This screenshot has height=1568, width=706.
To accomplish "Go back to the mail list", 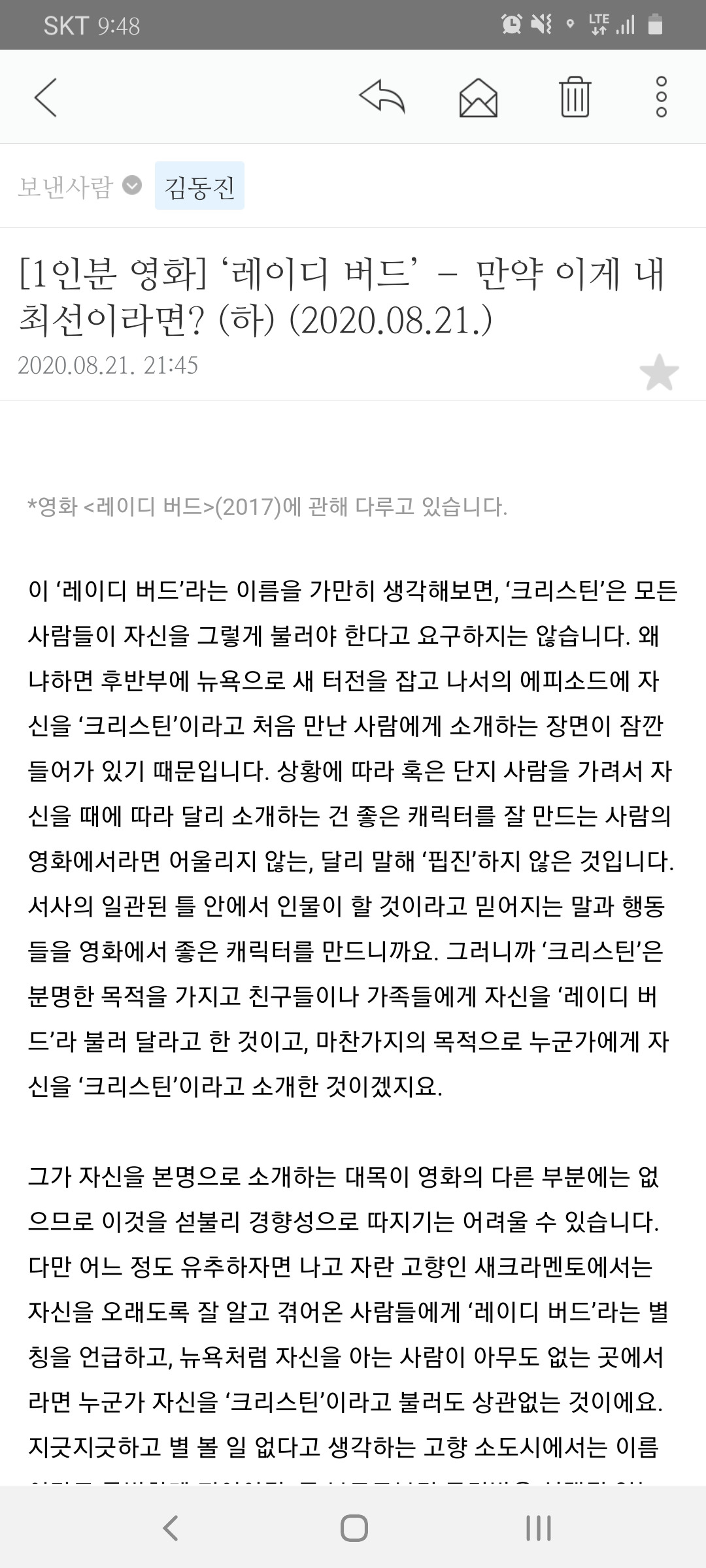I will [x=46, y=97].
